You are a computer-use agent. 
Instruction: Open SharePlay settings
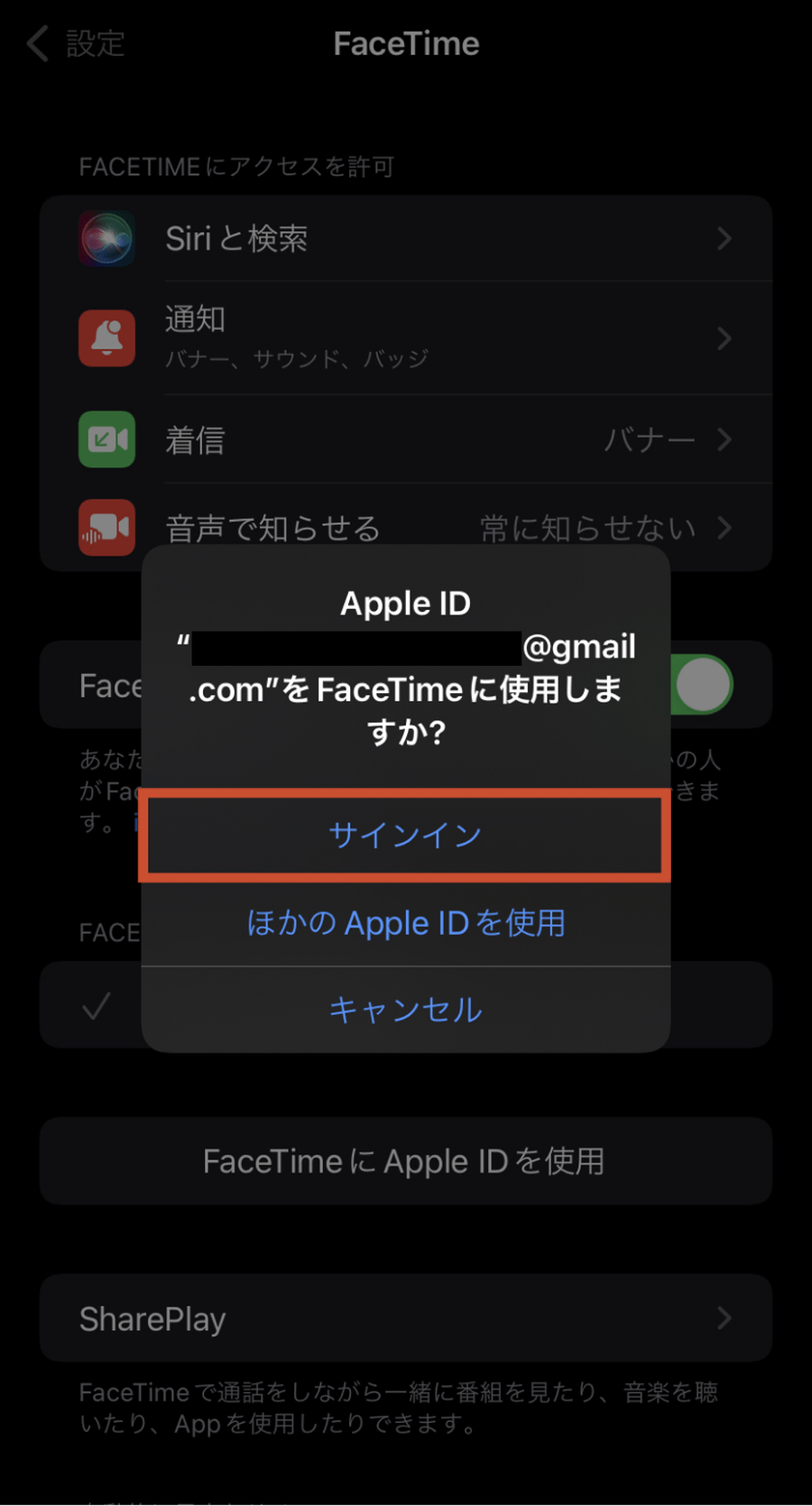tap(406, 1318)
